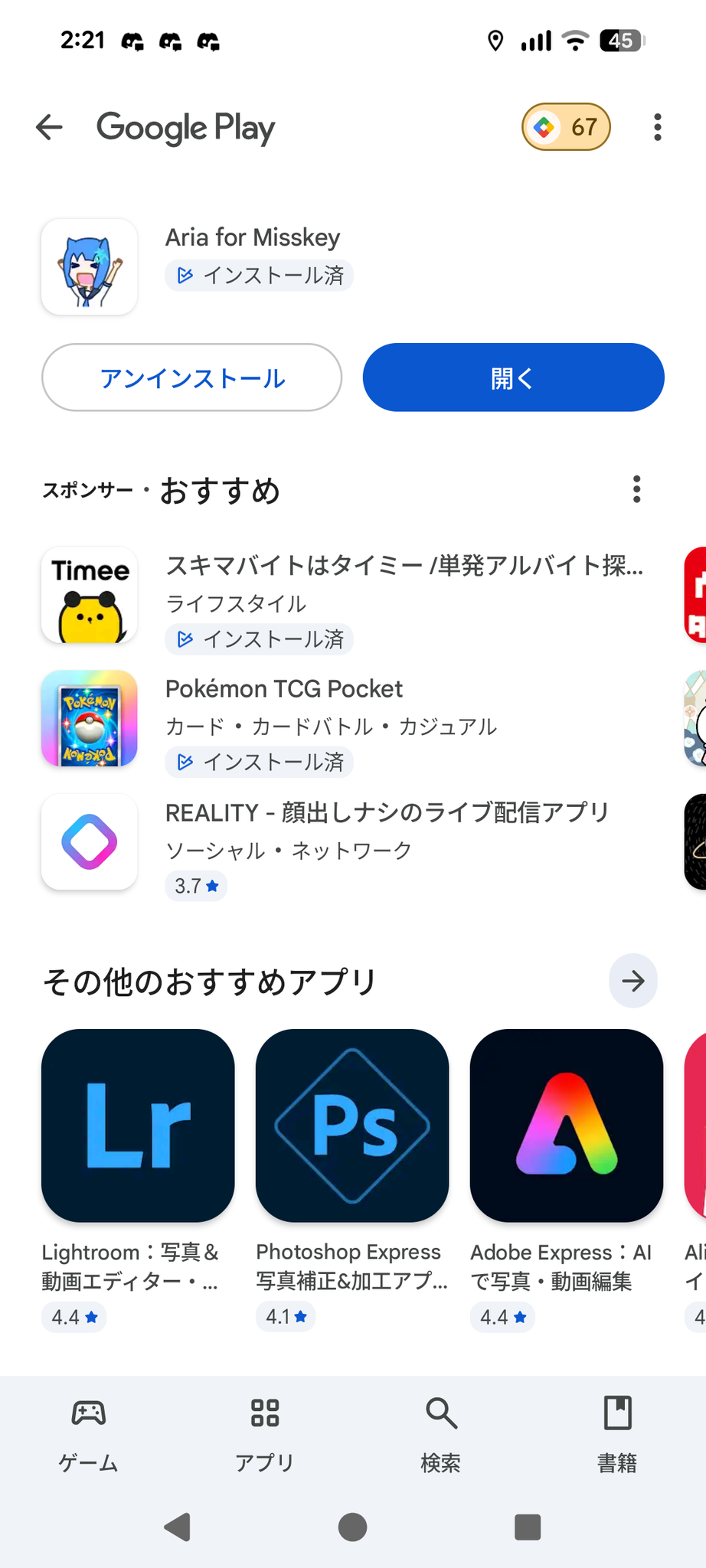
Task: Open recent apps with the square button
Action: pyautogui.click(x=528, y=1527)
